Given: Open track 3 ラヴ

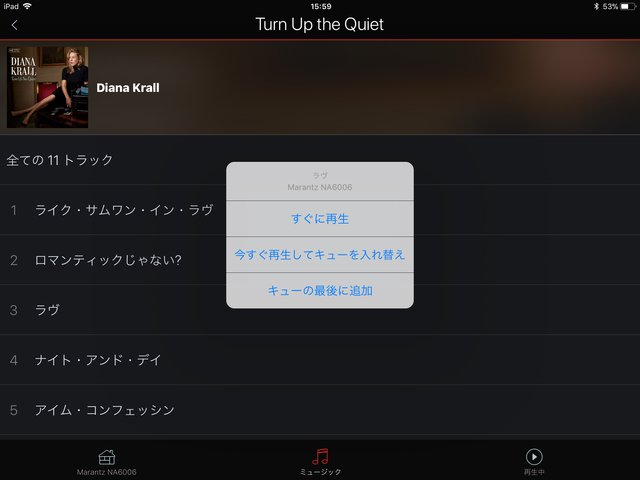Looking at the screenshot, I should click(47, 310).
